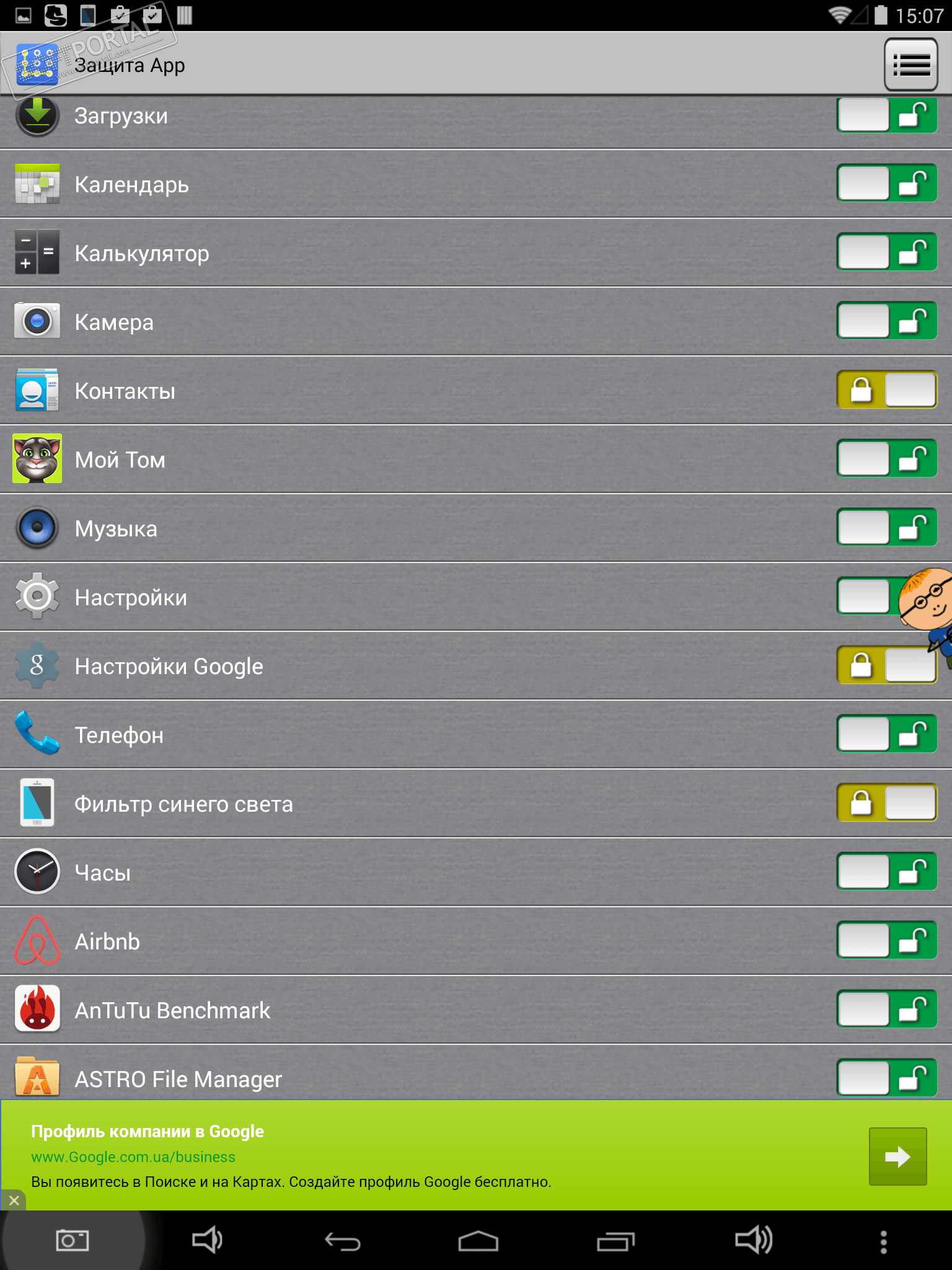This screenshot has width=952, height=1270.
Task: Lock the Музыка app
Action: pyautogui.click(x=886, y=528)
